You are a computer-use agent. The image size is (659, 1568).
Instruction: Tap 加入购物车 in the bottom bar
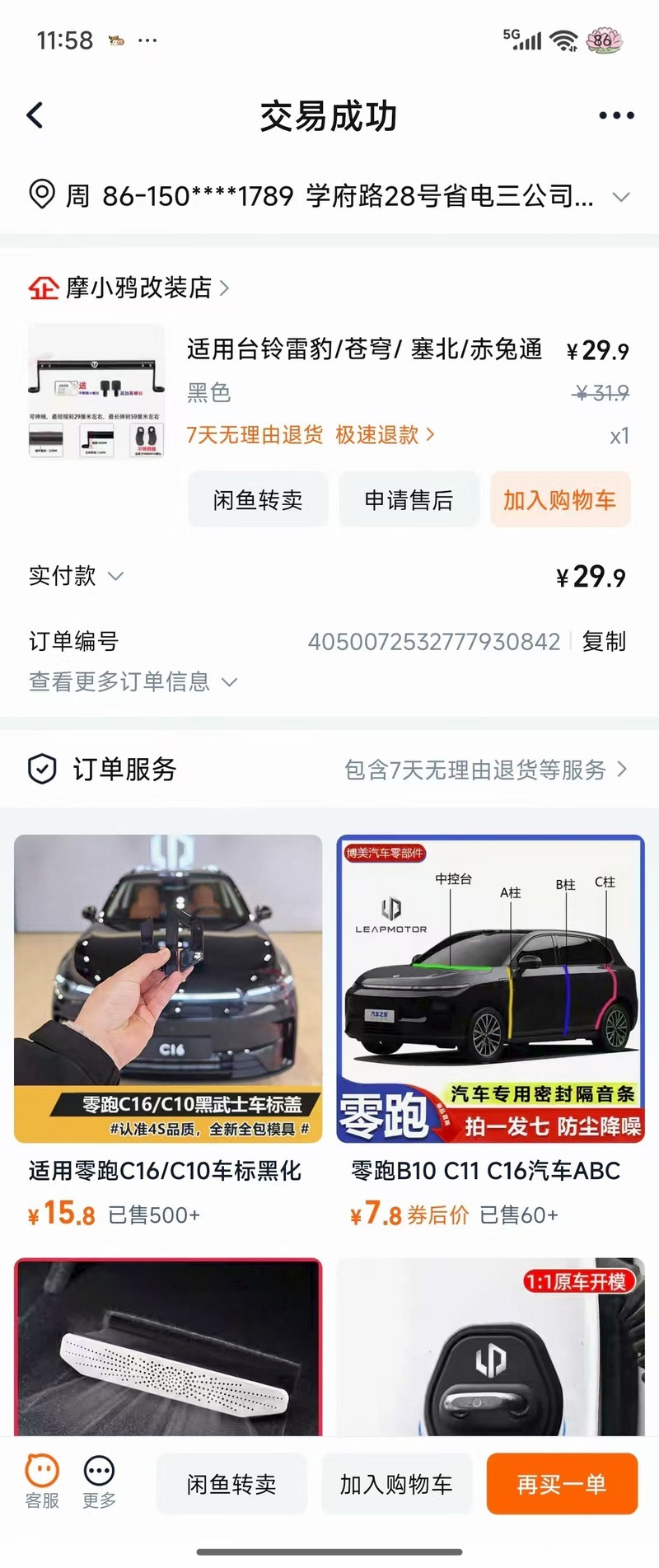pyautogui.click(x=396, y=1484)
